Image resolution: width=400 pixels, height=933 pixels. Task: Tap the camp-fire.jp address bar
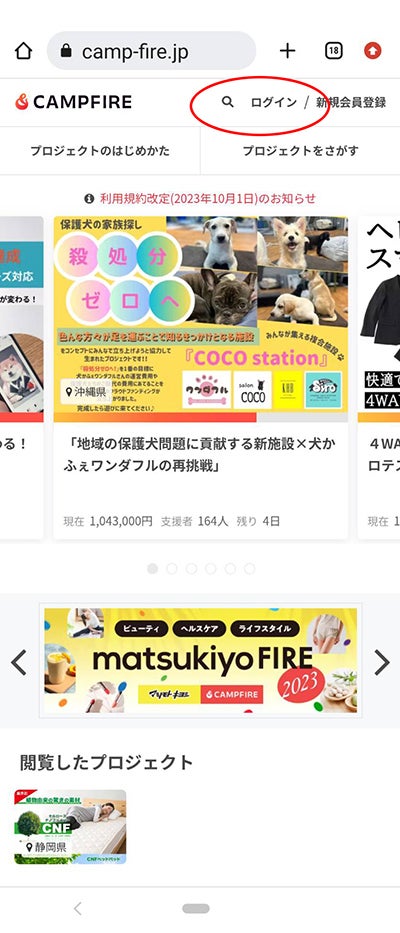point(151,51)
